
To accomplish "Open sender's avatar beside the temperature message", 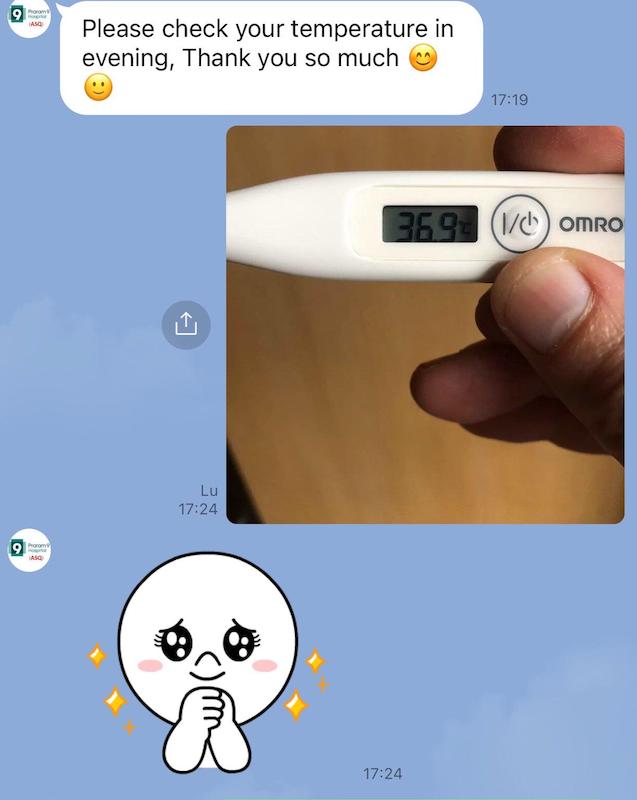I will (30, 19).
